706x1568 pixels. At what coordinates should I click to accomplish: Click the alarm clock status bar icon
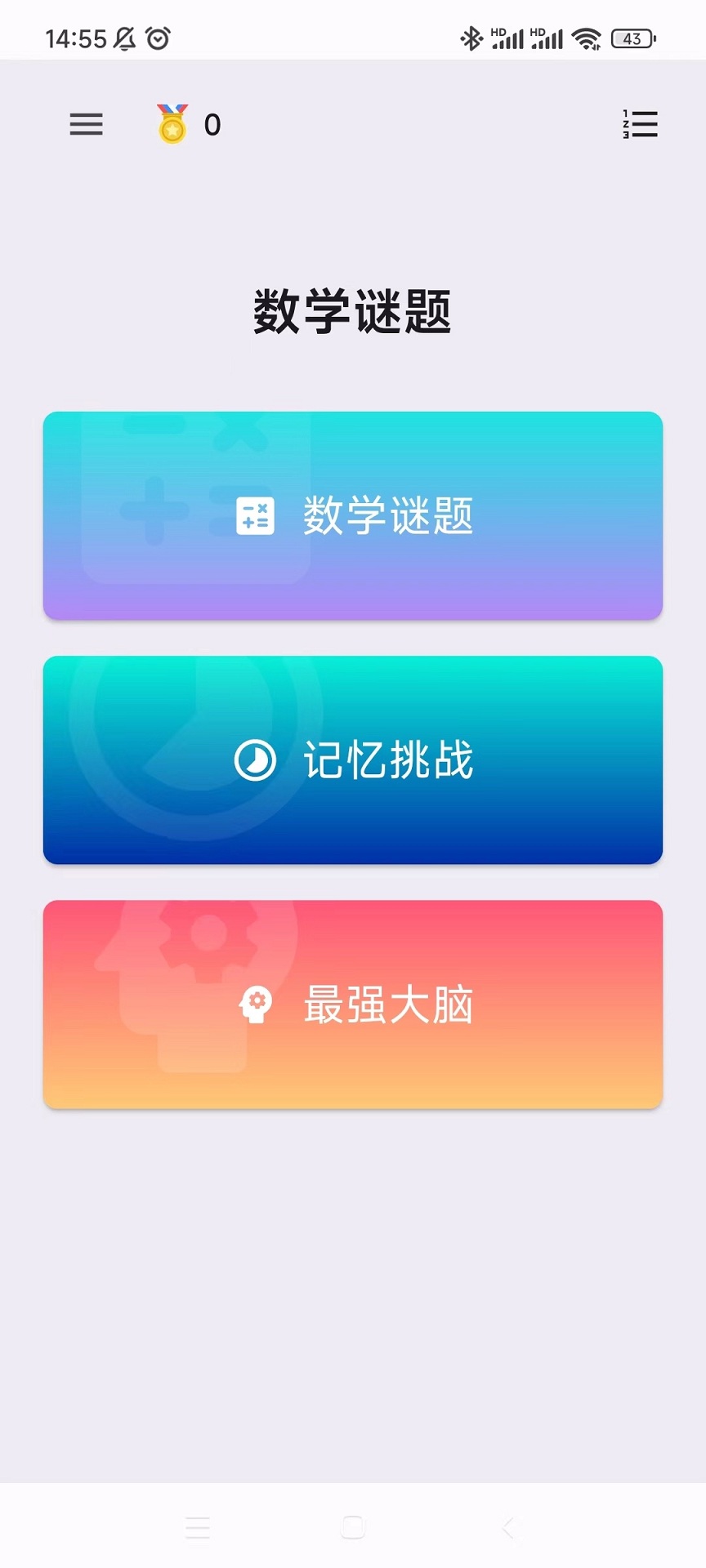(158, 37)
